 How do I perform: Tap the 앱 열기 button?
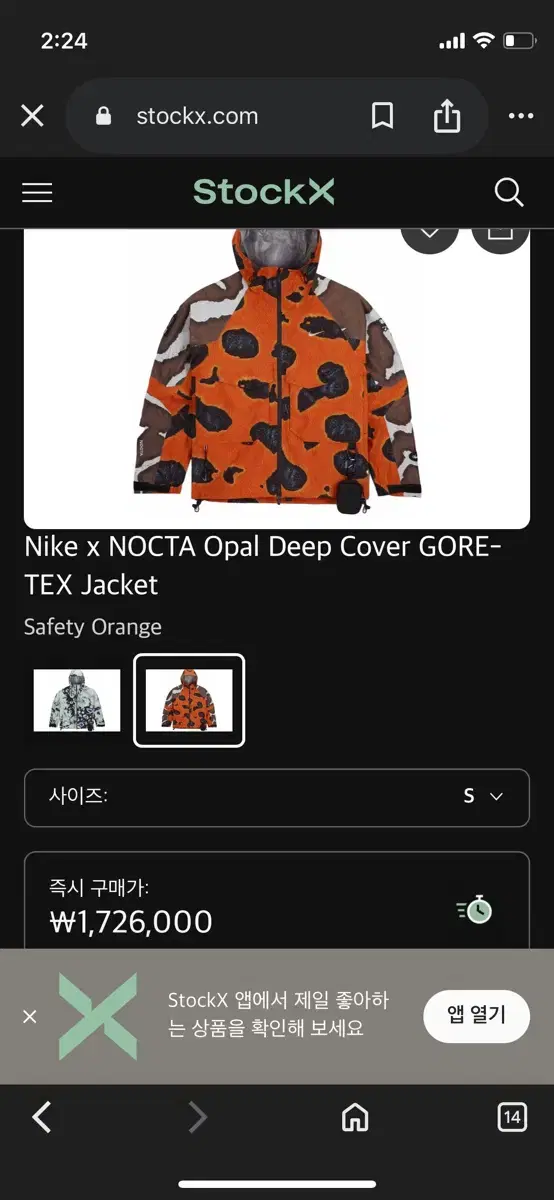[x=476, y=1016]
